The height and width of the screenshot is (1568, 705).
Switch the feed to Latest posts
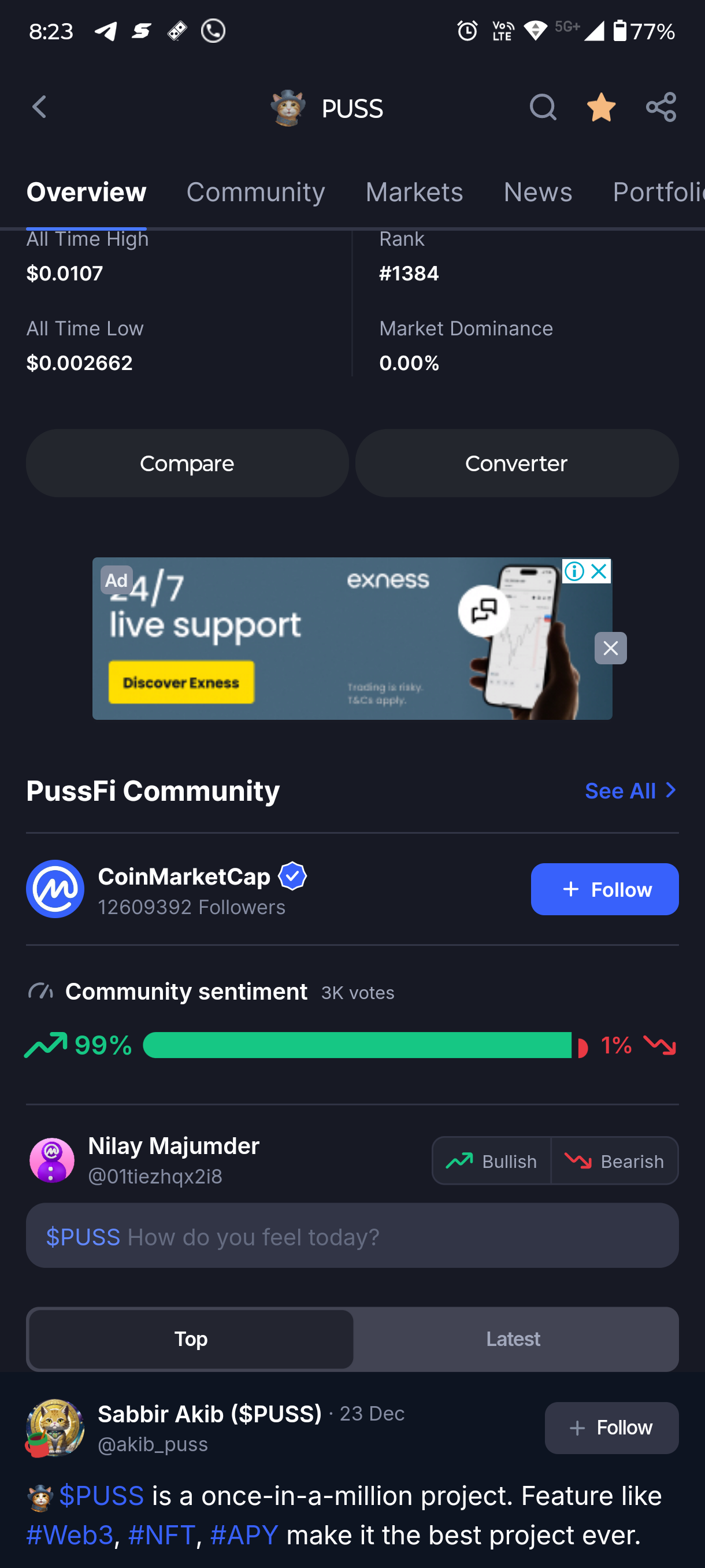(x=513, y=1340)
